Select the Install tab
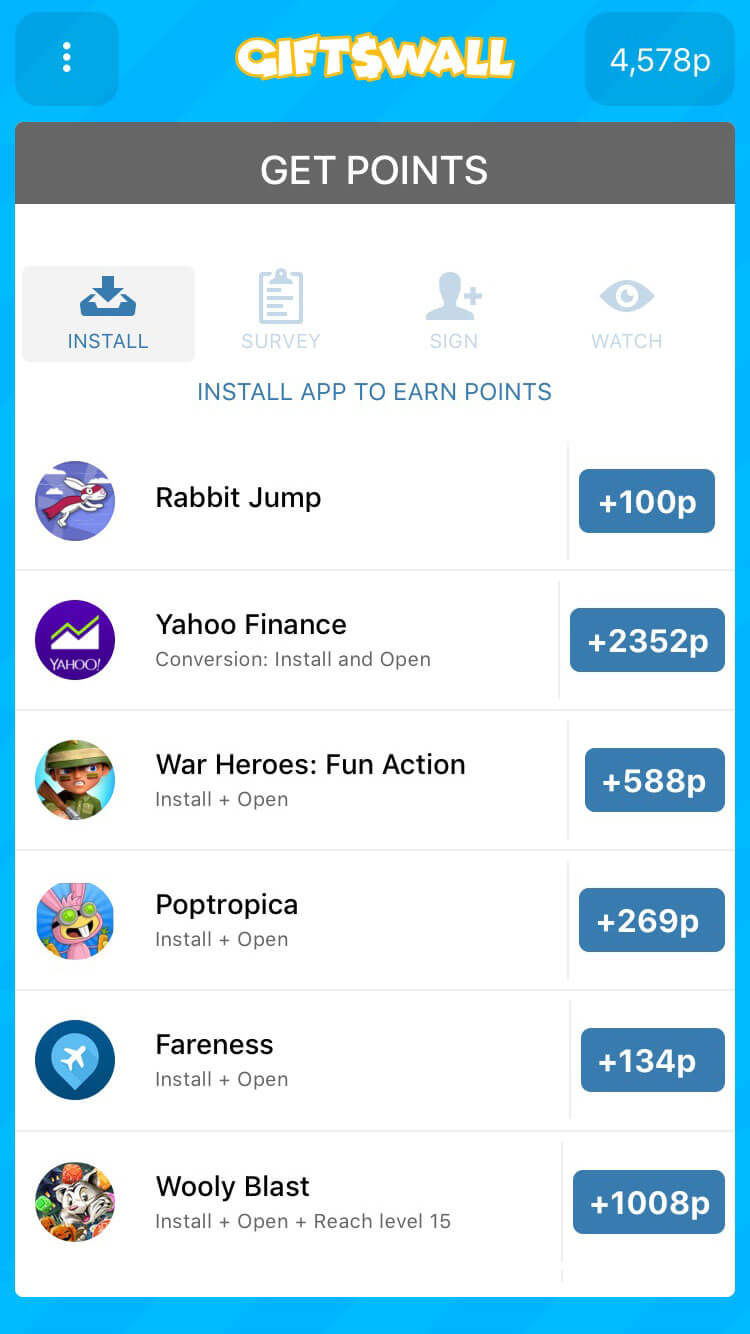The image size is (750, 1334). point(108,314)
